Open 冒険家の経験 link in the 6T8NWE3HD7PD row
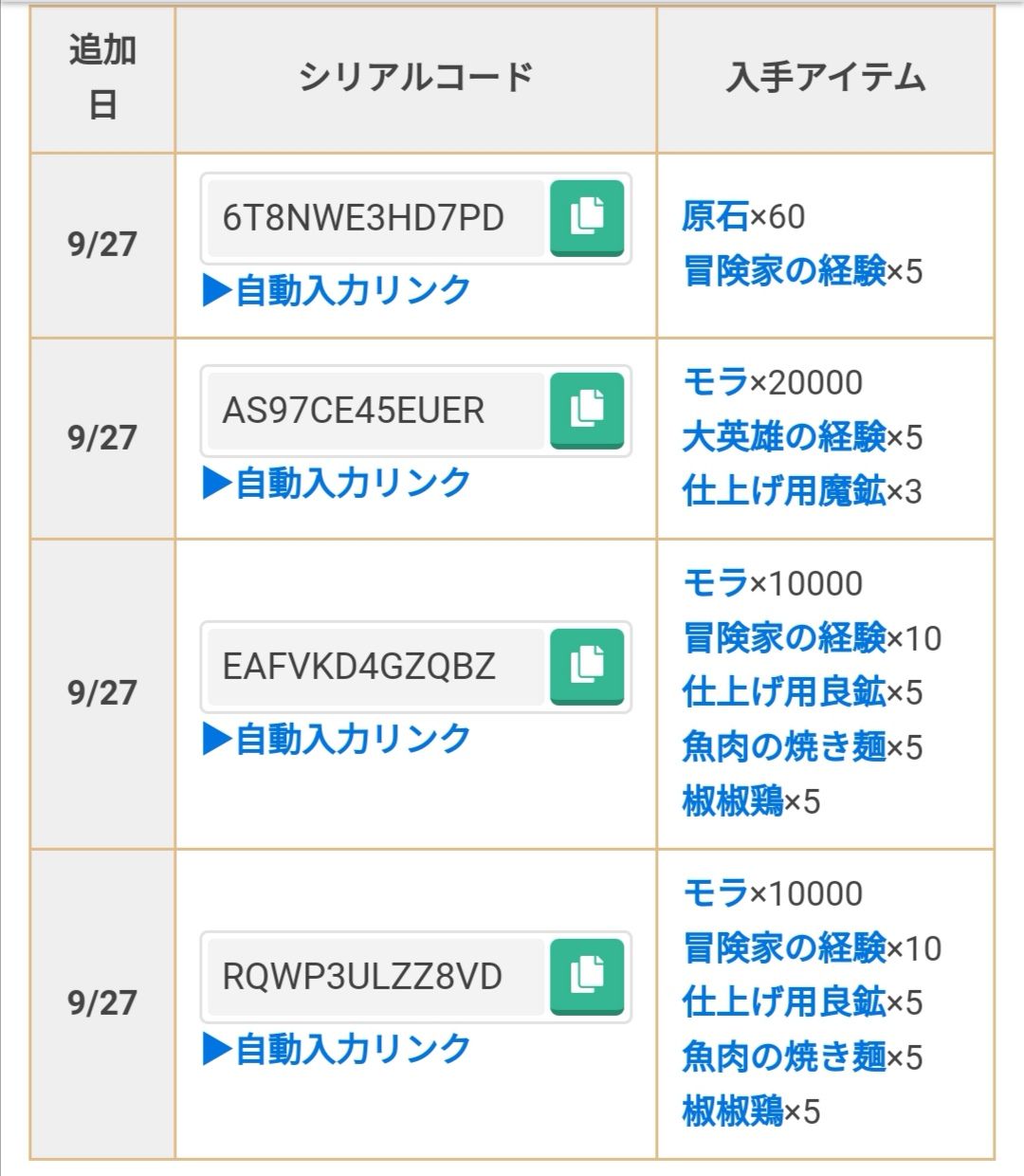The height and width of the screenshot is (1176, 1024). (x=783, y=271)
